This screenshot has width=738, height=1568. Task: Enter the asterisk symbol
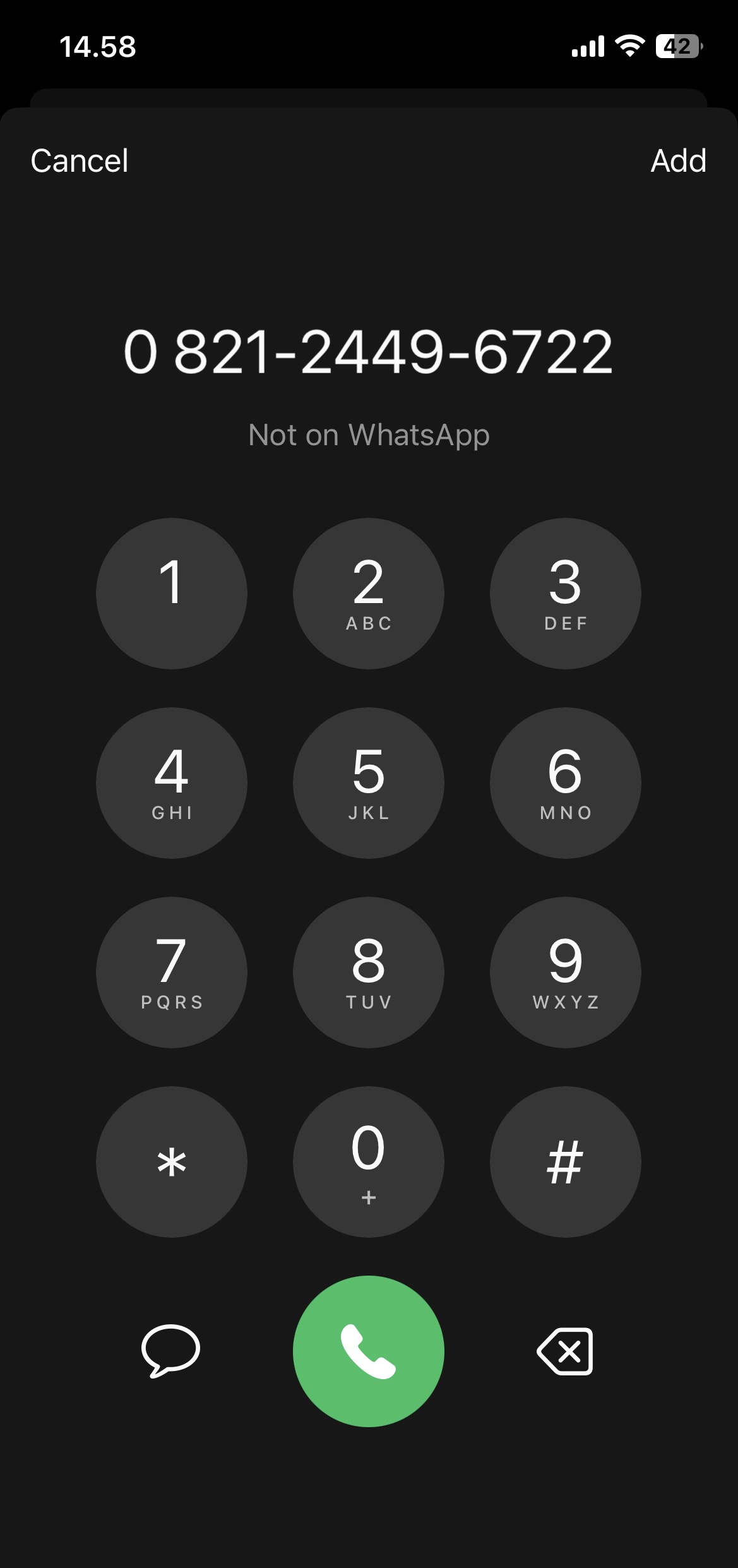[171, 1161]
